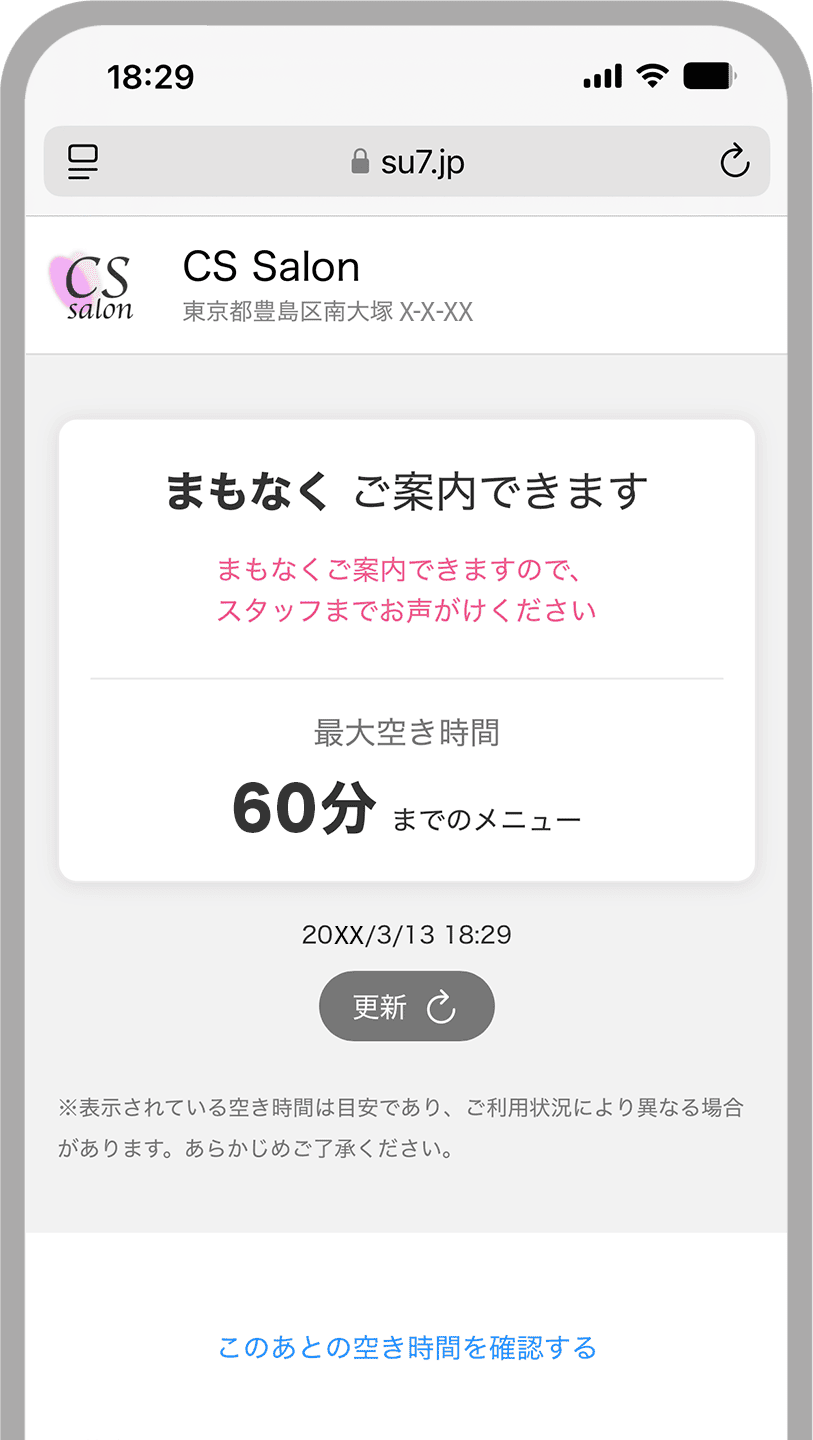Tap the 更新 refresh button
This screenshot has height=1440, width=813.
click(x=406, y=1007)
